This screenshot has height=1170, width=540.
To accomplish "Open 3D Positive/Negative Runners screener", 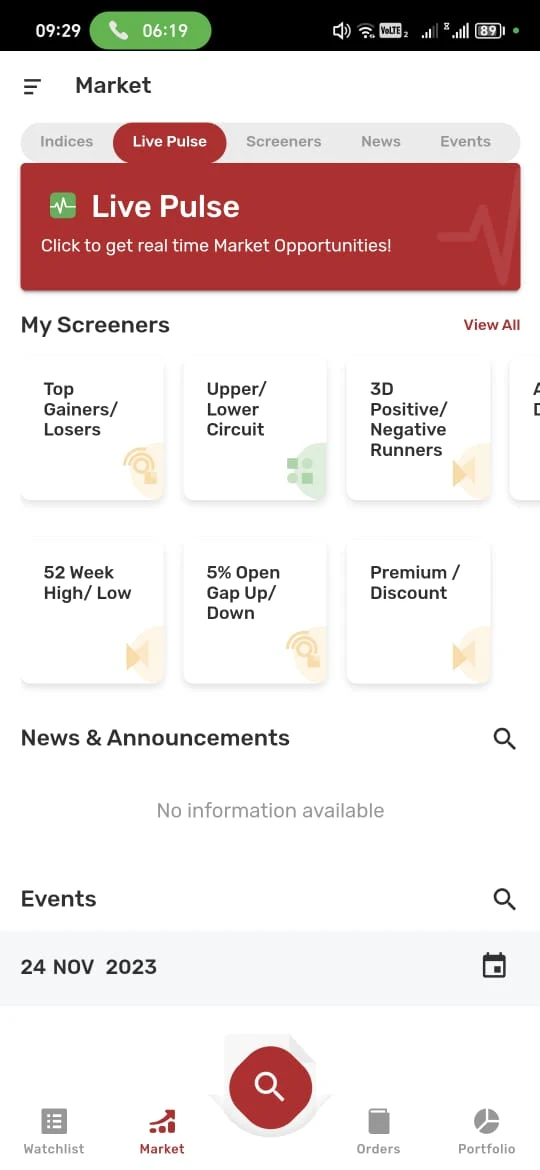I will coord(418,428).
